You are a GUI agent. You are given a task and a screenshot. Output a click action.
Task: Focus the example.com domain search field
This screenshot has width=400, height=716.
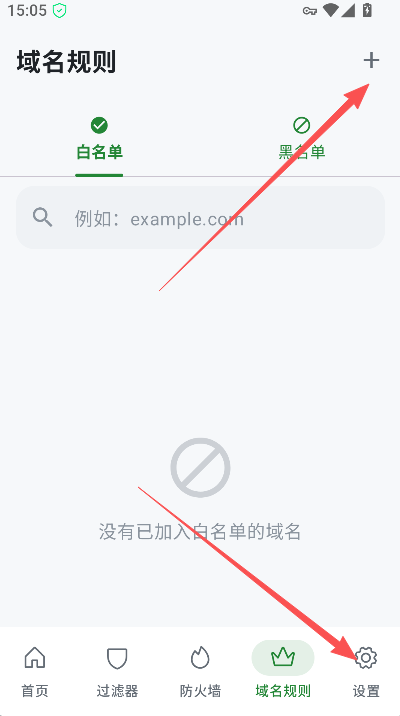(x=200, y=217)
